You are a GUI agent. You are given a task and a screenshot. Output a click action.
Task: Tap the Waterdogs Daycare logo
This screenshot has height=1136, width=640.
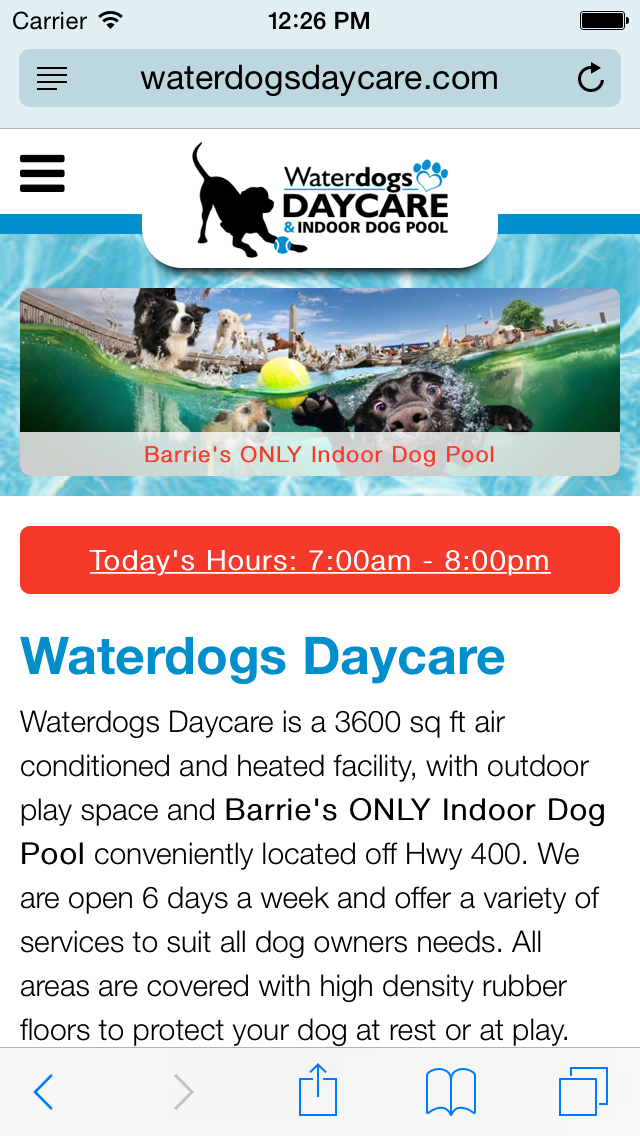click(320, 200)
